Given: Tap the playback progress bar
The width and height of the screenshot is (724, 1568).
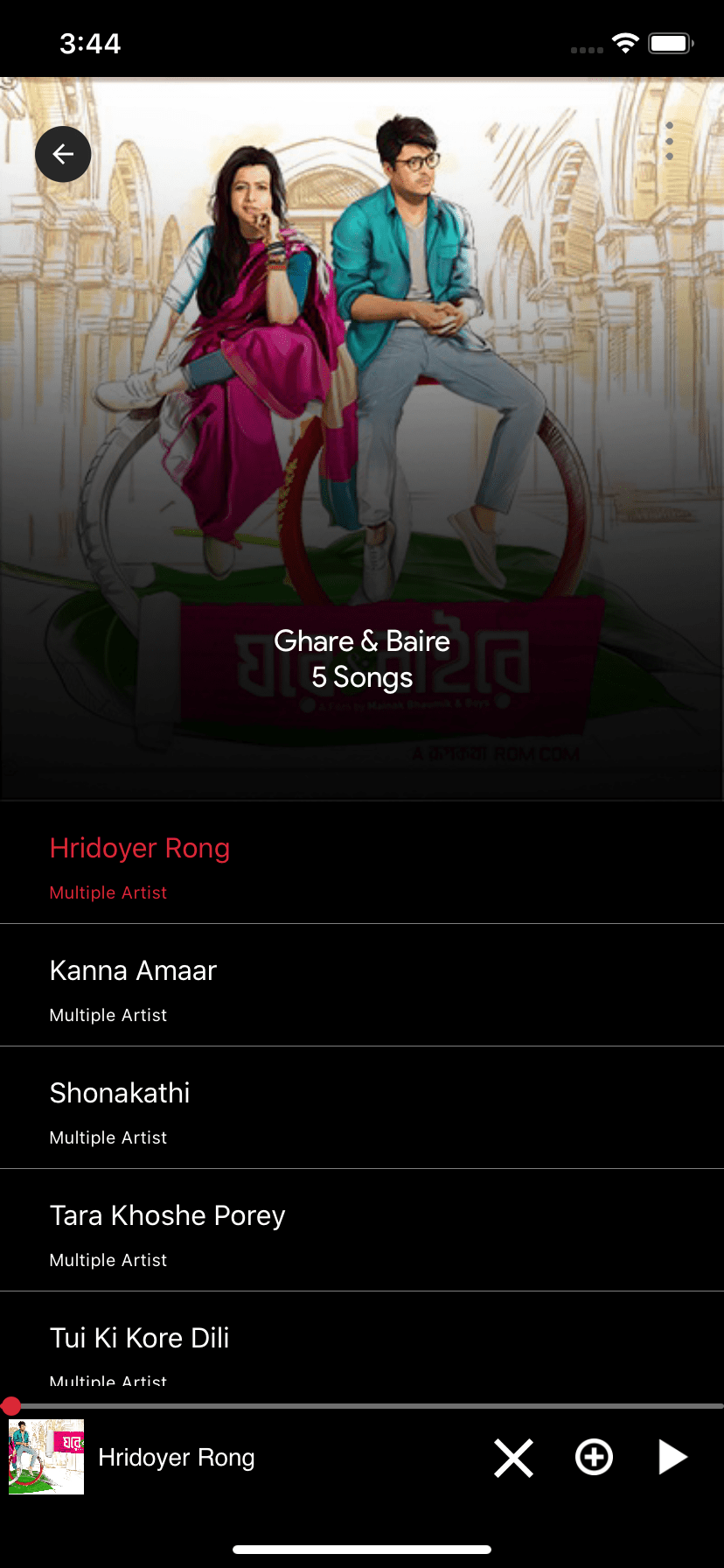Looking at the screenshot, I should coord(362,1406).
